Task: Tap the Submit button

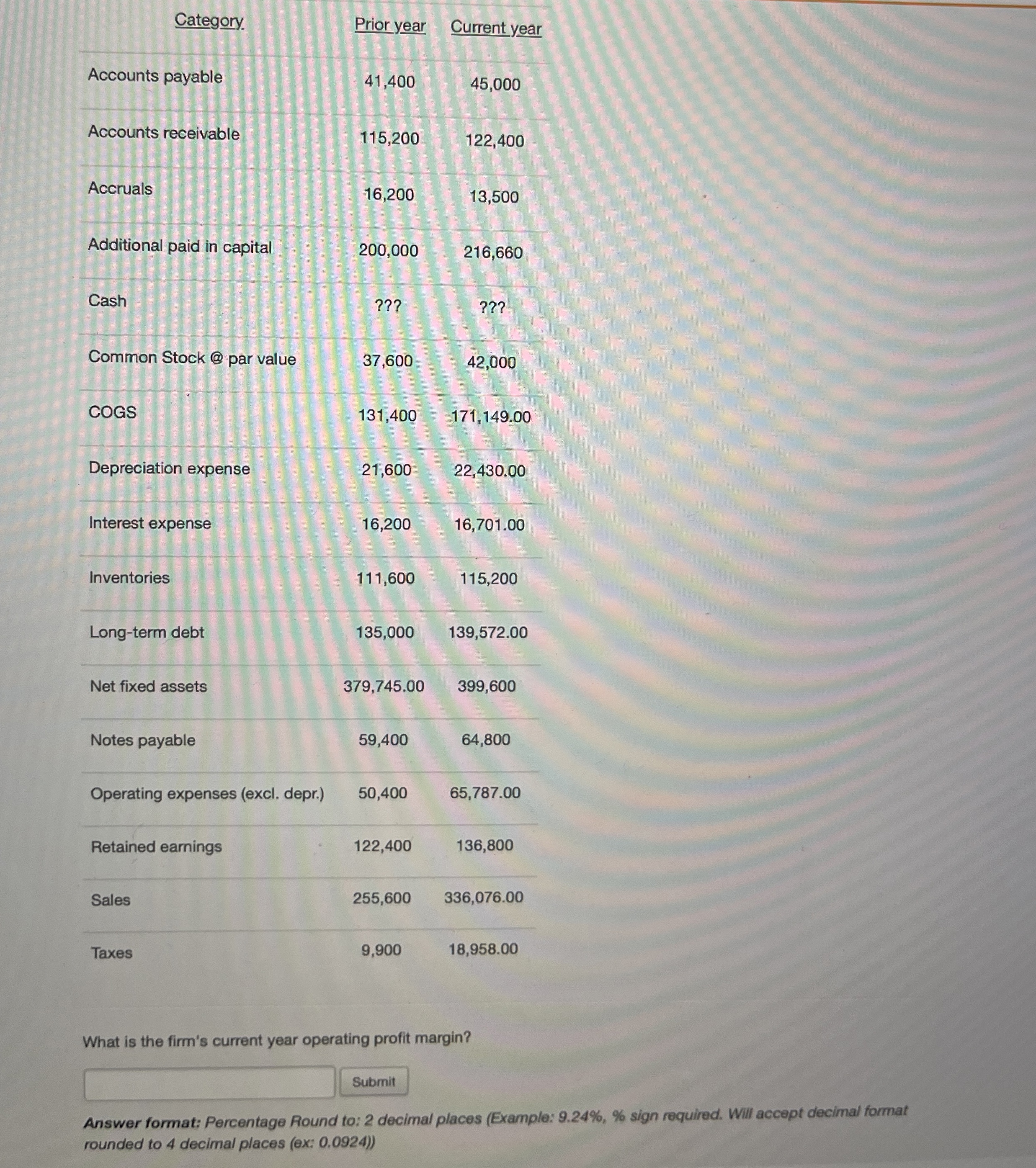Action: pos(374,1081)
